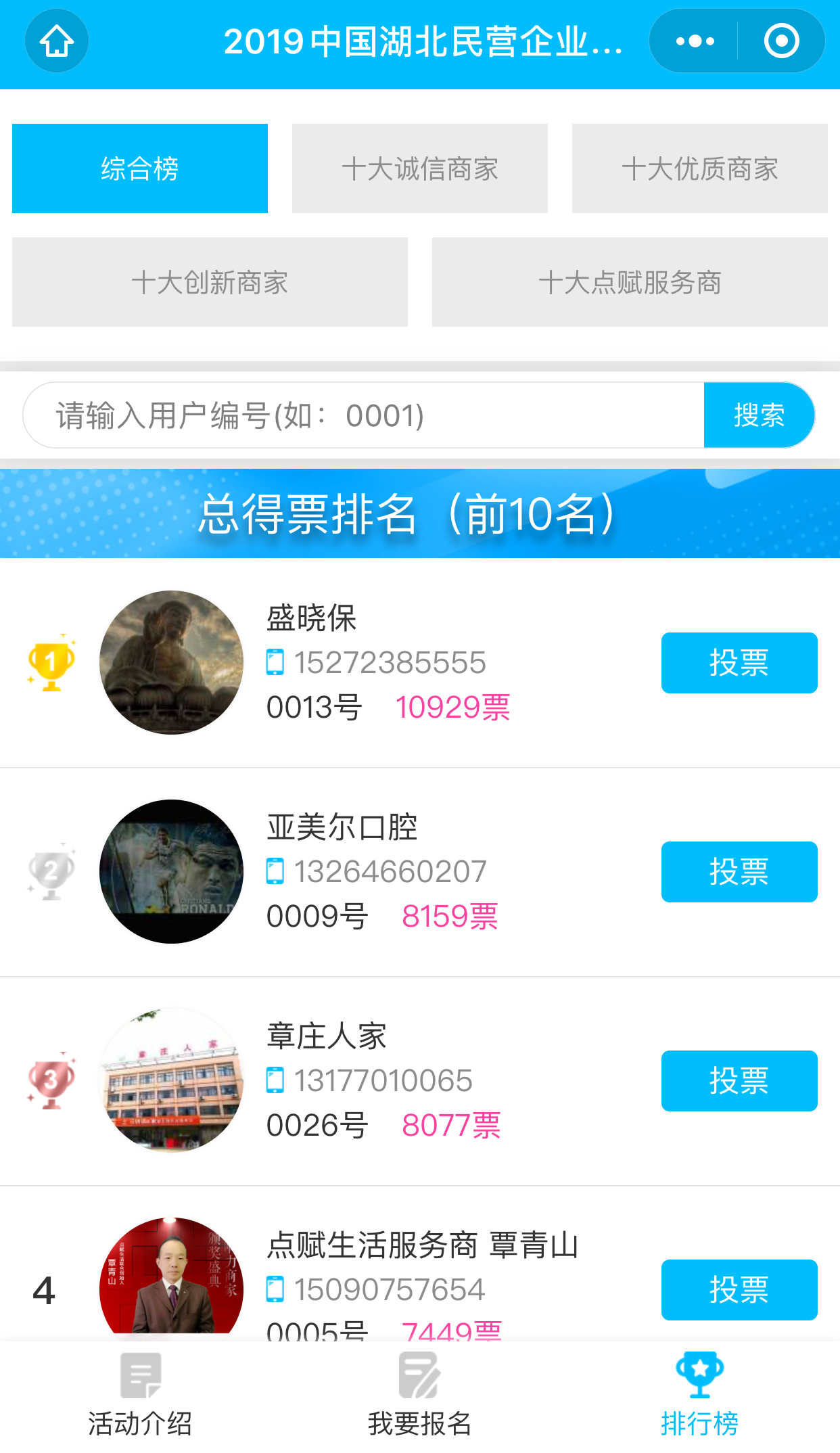The width and height of the screenshot is (840, 1453).
Task: Go to 活动介绍 tab
Action: tap(140, 1396)
